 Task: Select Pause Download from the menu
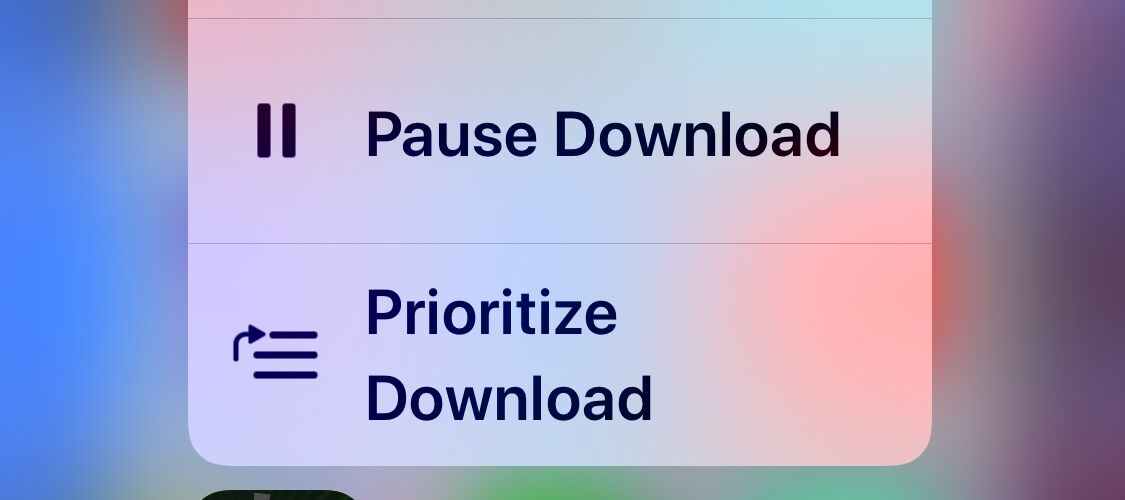pyautogui.click(x=558, y=133)
